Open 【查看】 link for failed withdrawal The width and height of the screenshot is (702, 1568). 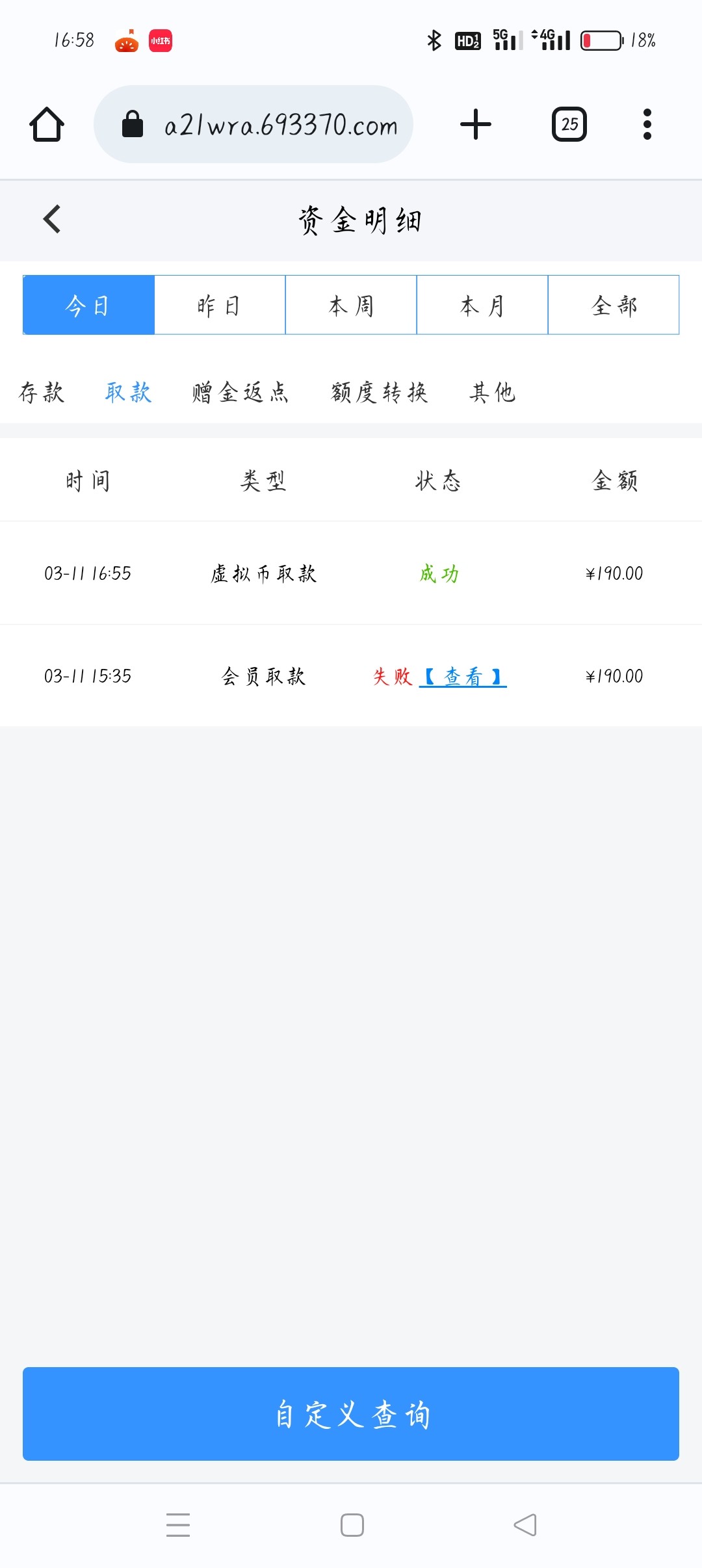coord(463,677)
